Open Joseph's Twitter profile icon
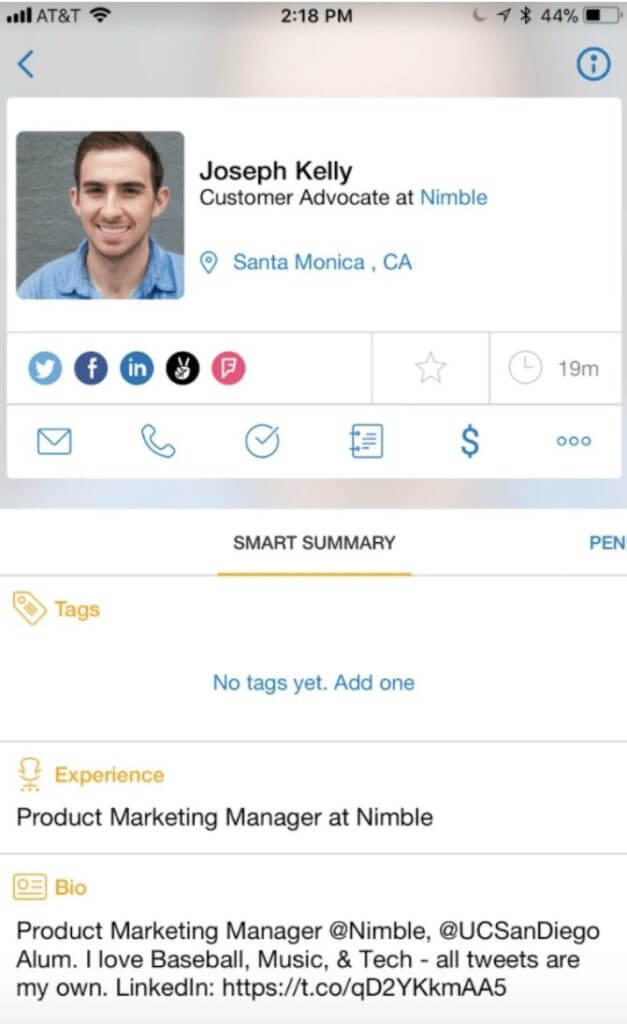The image size is (627, 1024). click(45, 369)
